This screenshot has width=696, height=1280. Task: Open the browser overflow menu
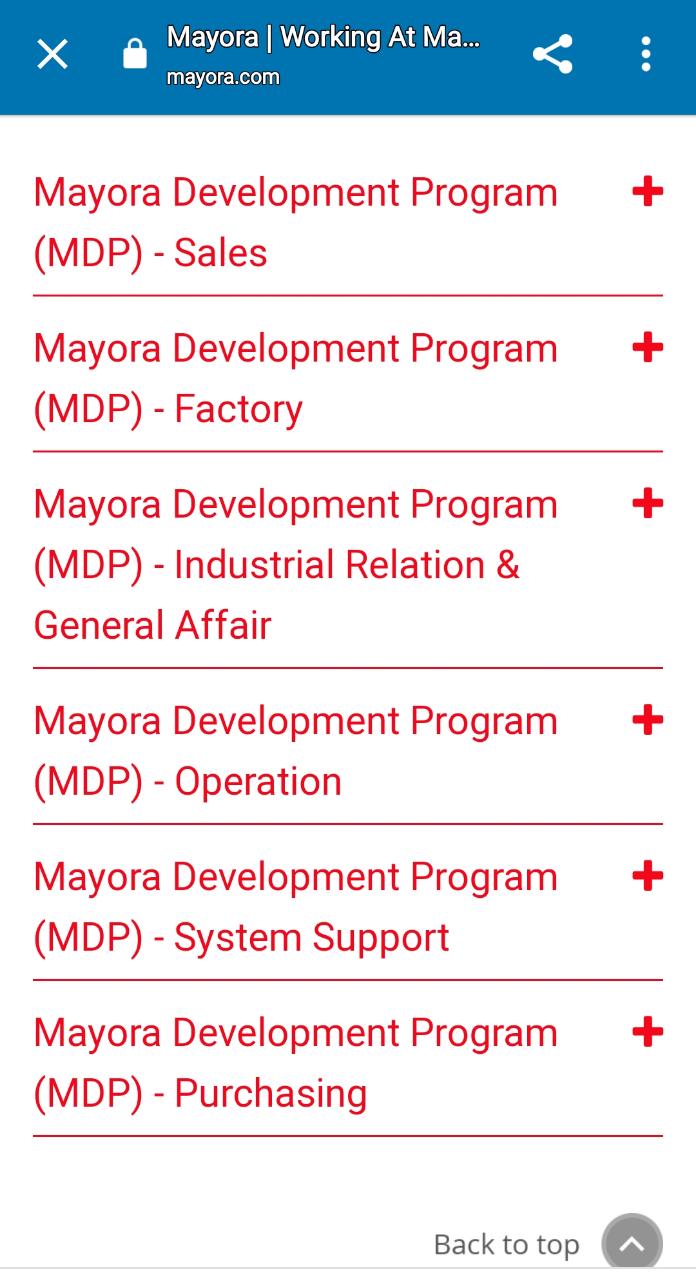point(646,54)
